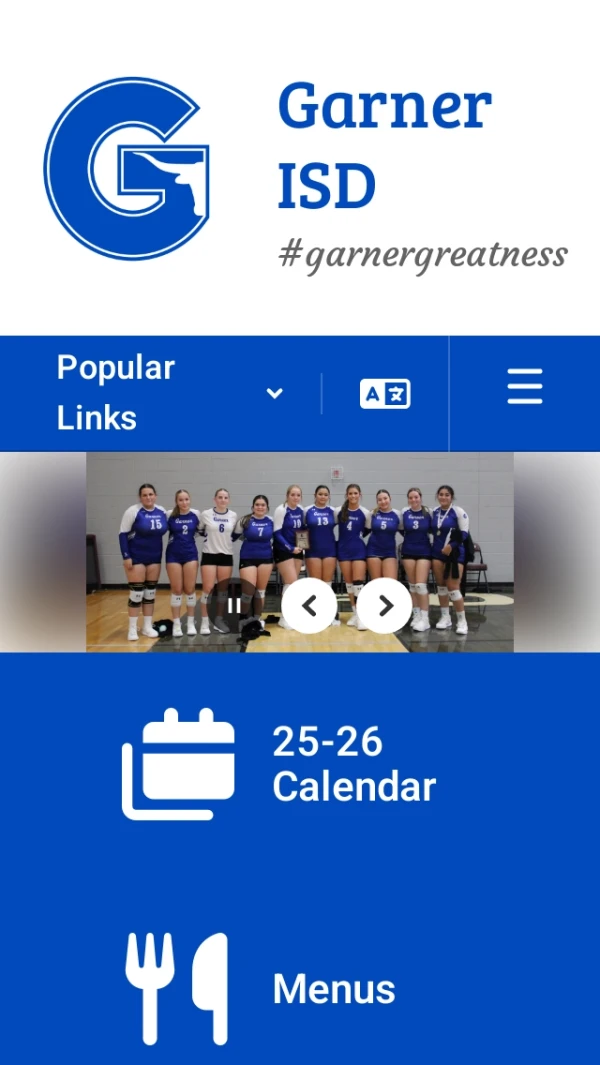Viewport: 600px width, 1065px height.
Task: Expand the Popular Links dropdown
Action: click(x=170, y=393)
